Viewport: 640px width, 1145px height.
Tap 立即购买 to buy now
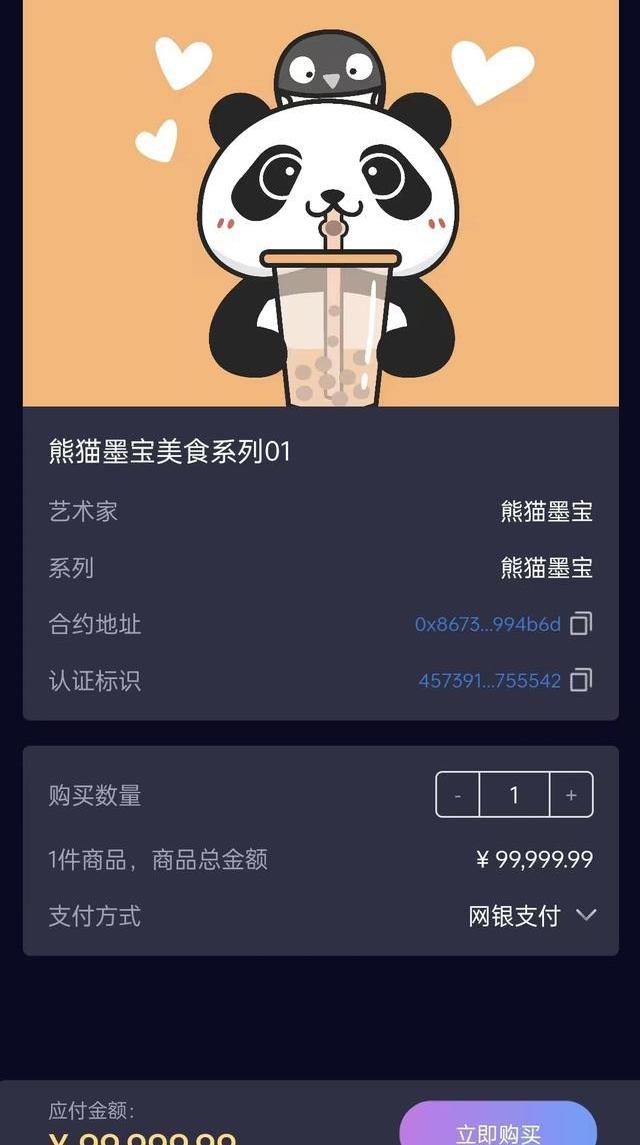498,1128
